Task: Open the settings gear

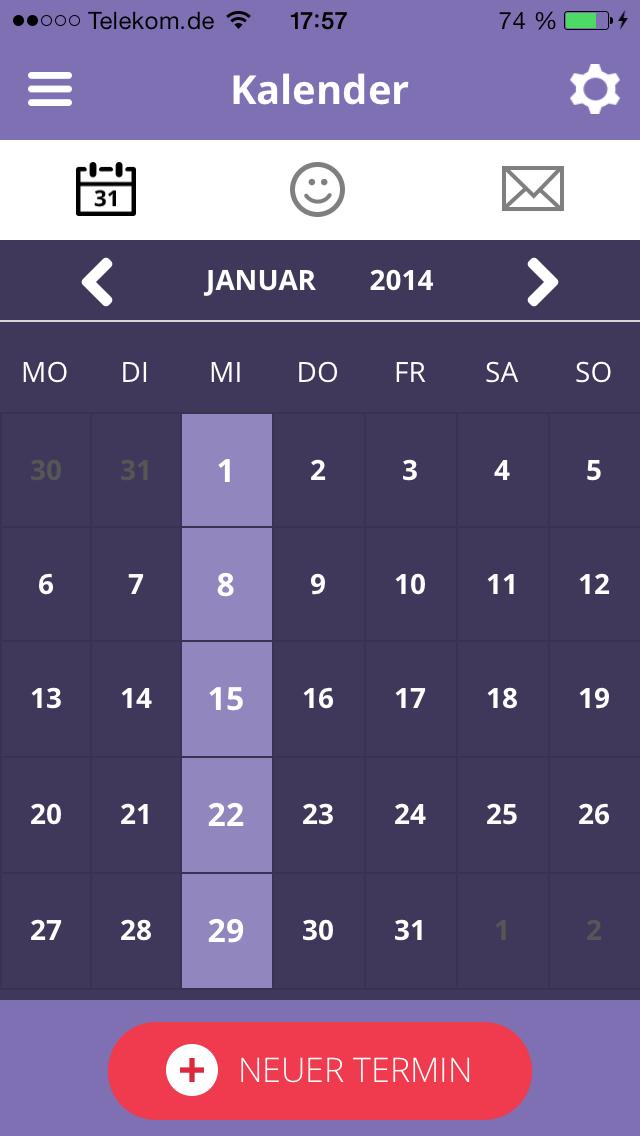Action: coord(594,90)
